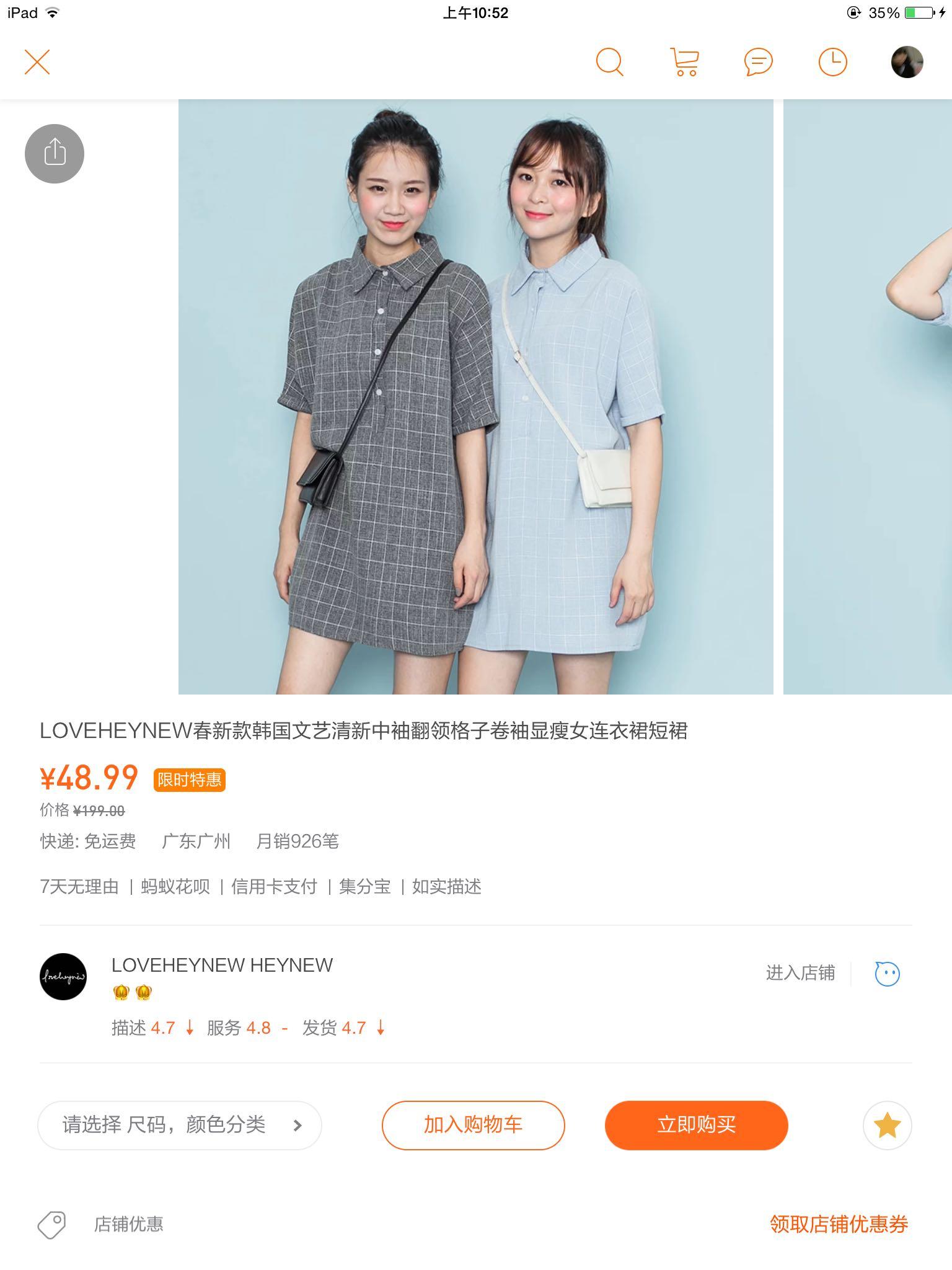
Task: Open the search icon
Action: [609, 62]
